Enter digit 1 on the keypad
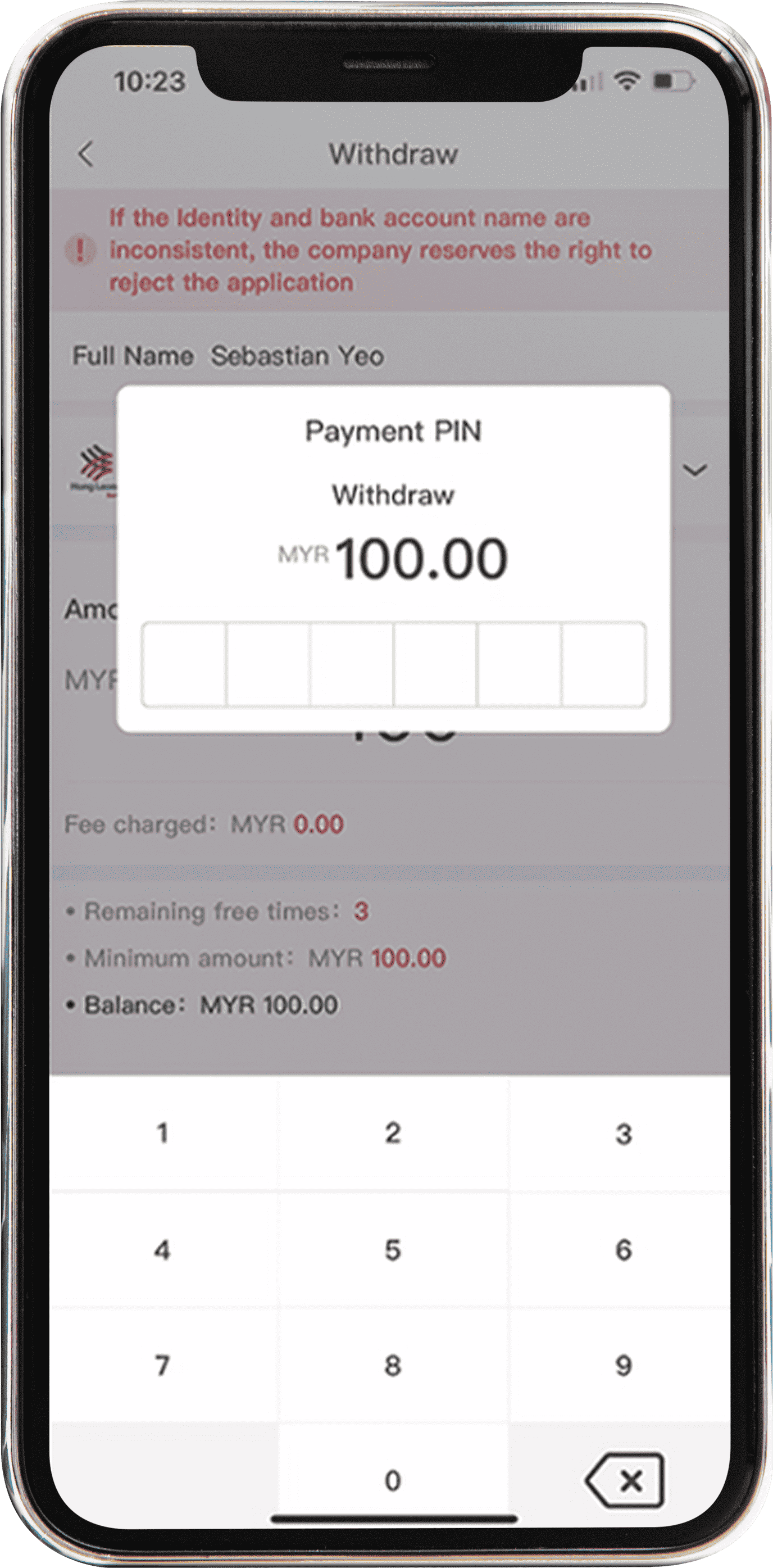The height and width of the screenshot is (1568, 773). (162, 1134)
